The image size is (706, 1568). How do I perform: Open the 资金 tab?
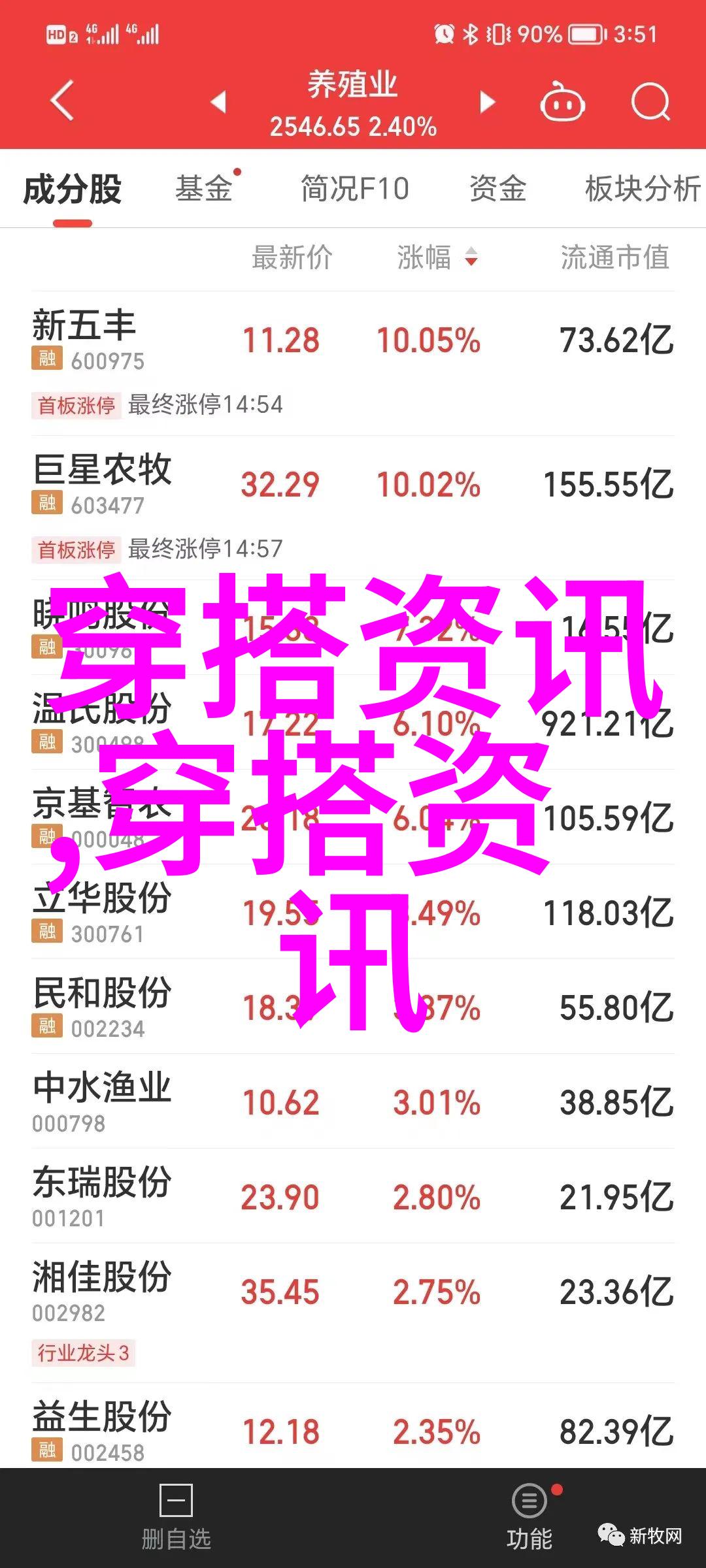click(x=497, y=189)
